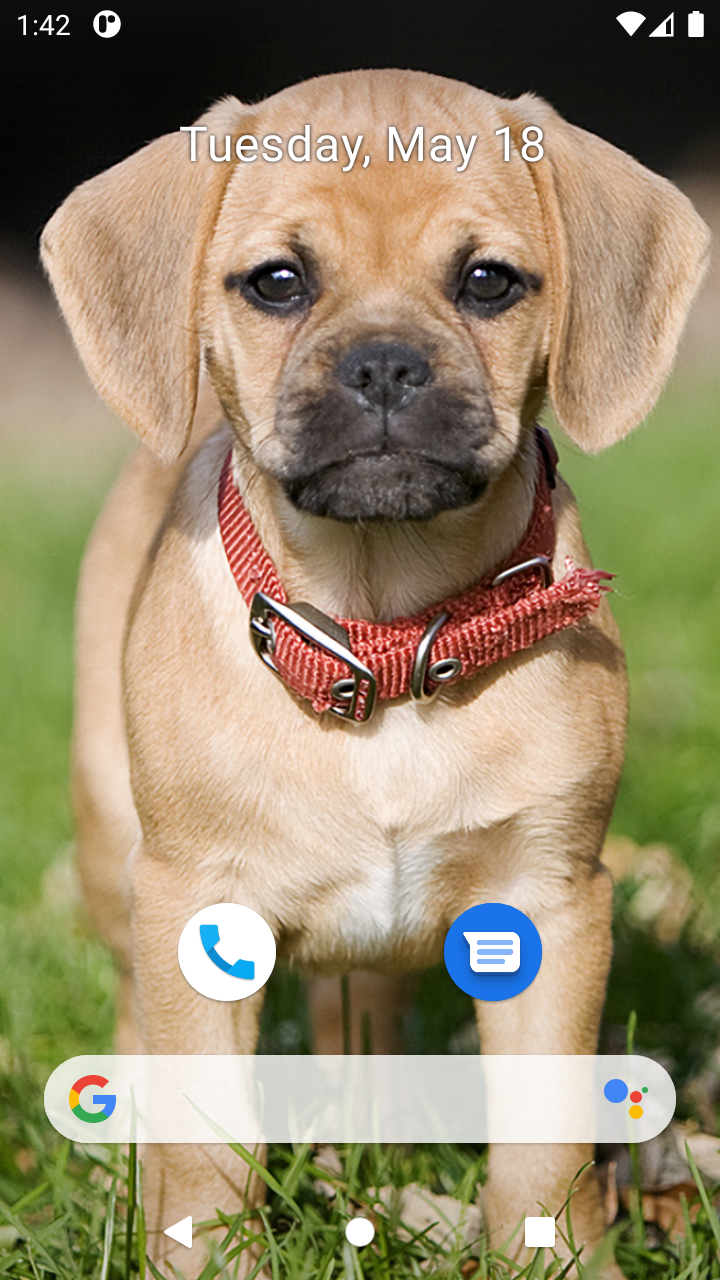Tap the blue handset inside the Phone icon
This screenshot has height=1280, width=720.
click(x=227, y=951)
